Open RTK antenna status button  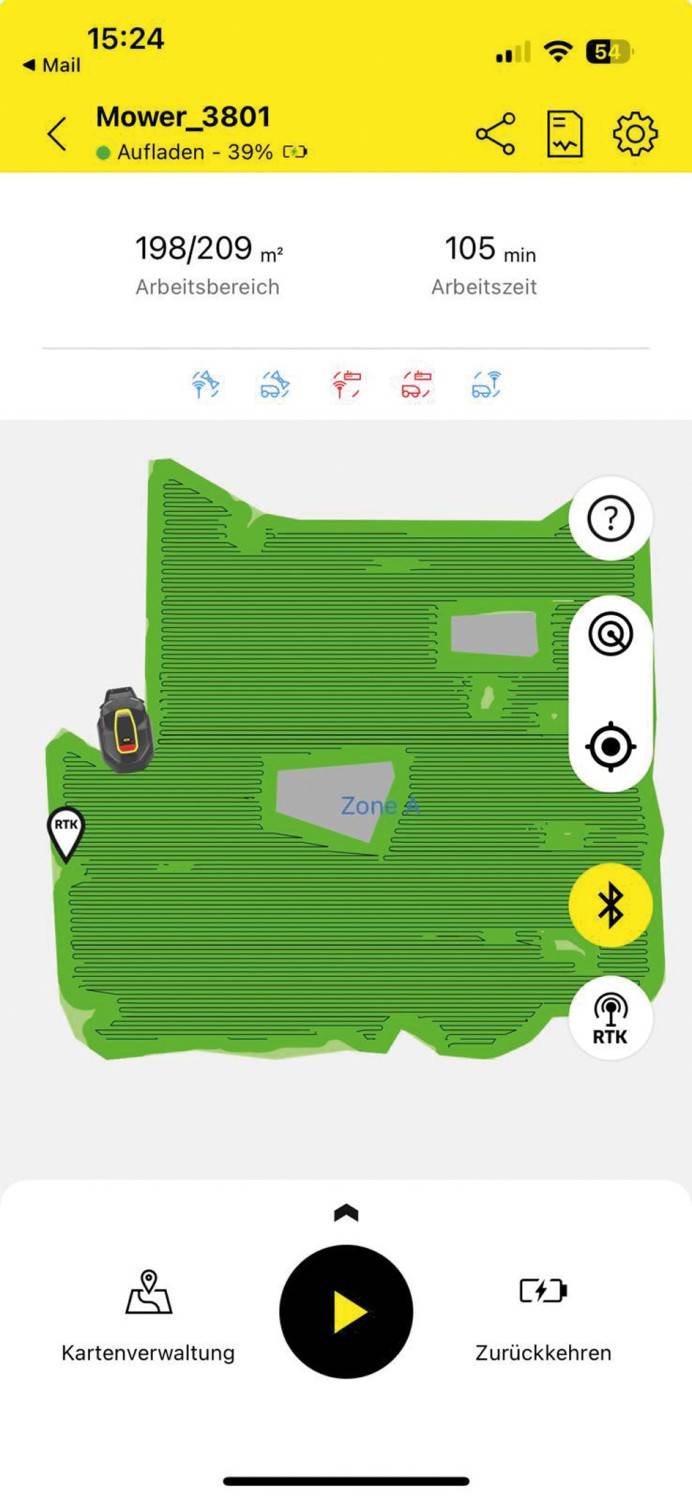(610, 1018)
